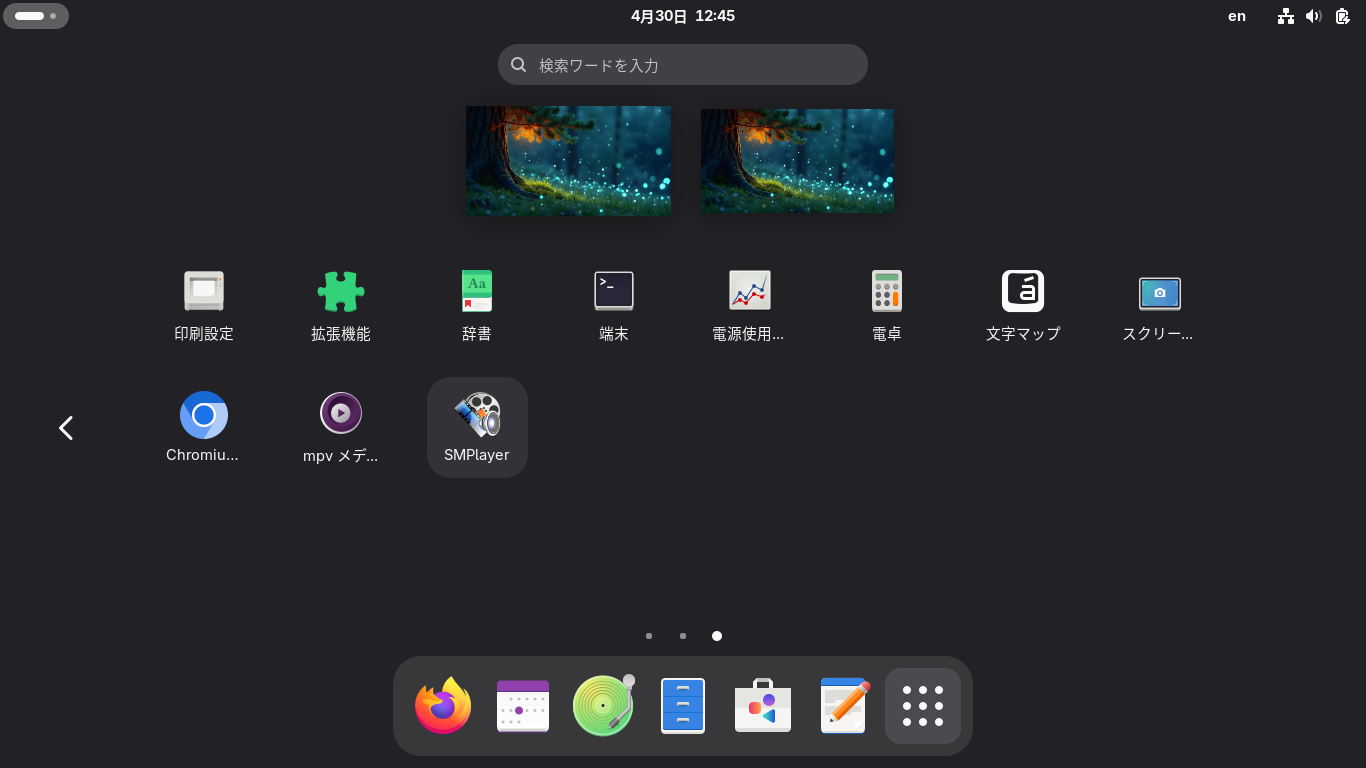The image size is (1366, 768).
Task: Tap the search field at the top
Action: [x=683, y=65]
